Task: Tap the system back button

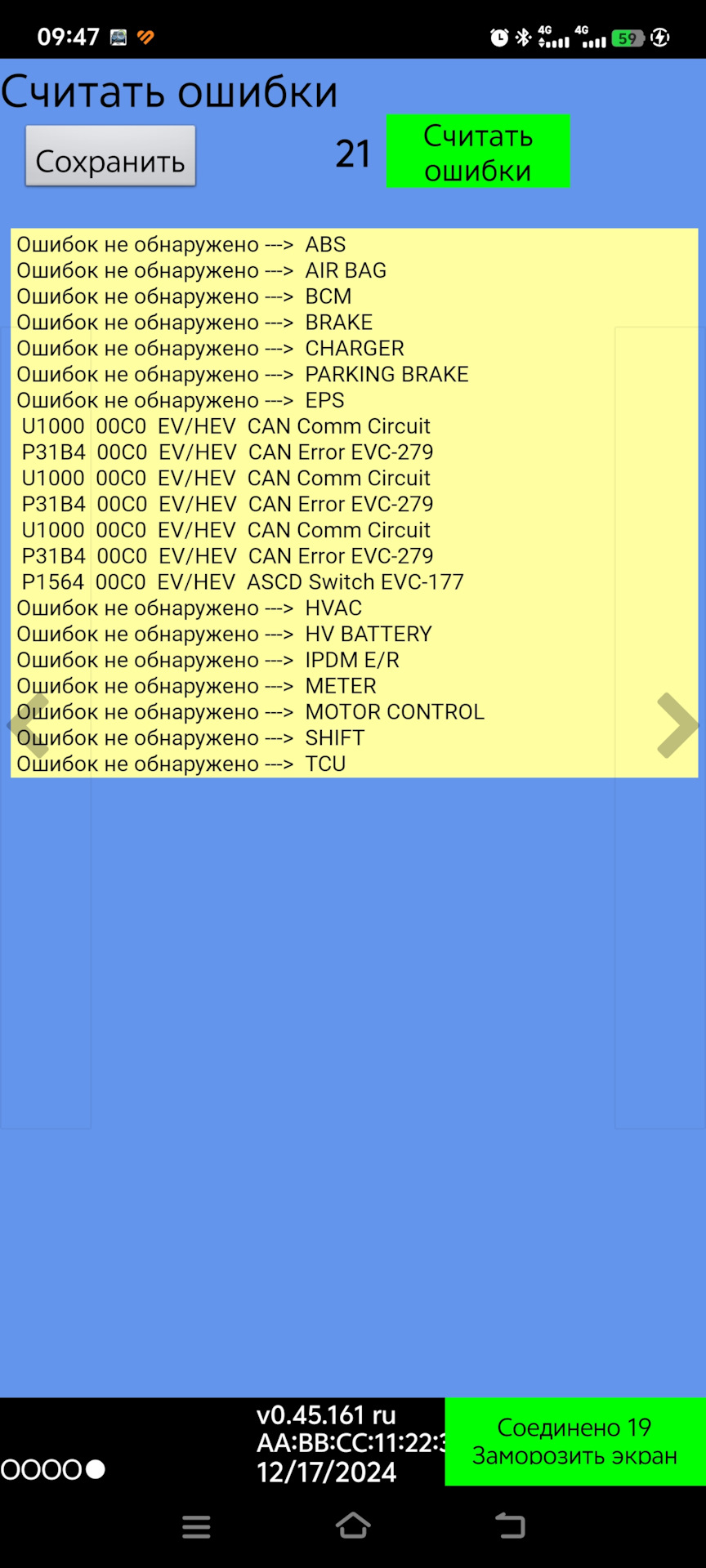Action: (x=510, y=1525)
